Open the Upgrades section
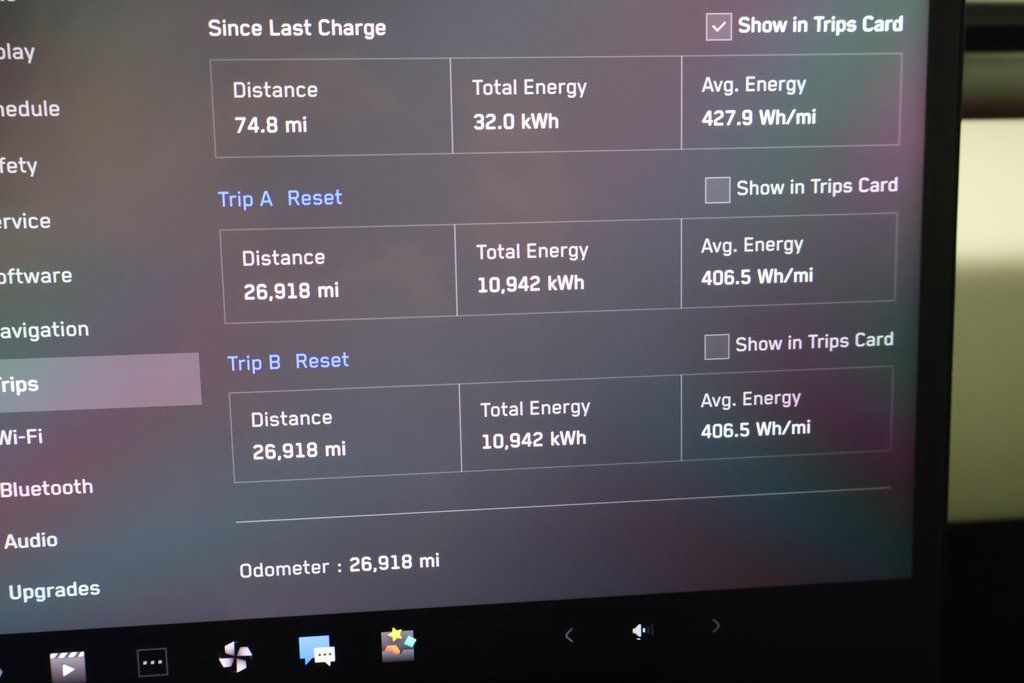This screenshot has height=683, width=1024. [x=54, y=590]
